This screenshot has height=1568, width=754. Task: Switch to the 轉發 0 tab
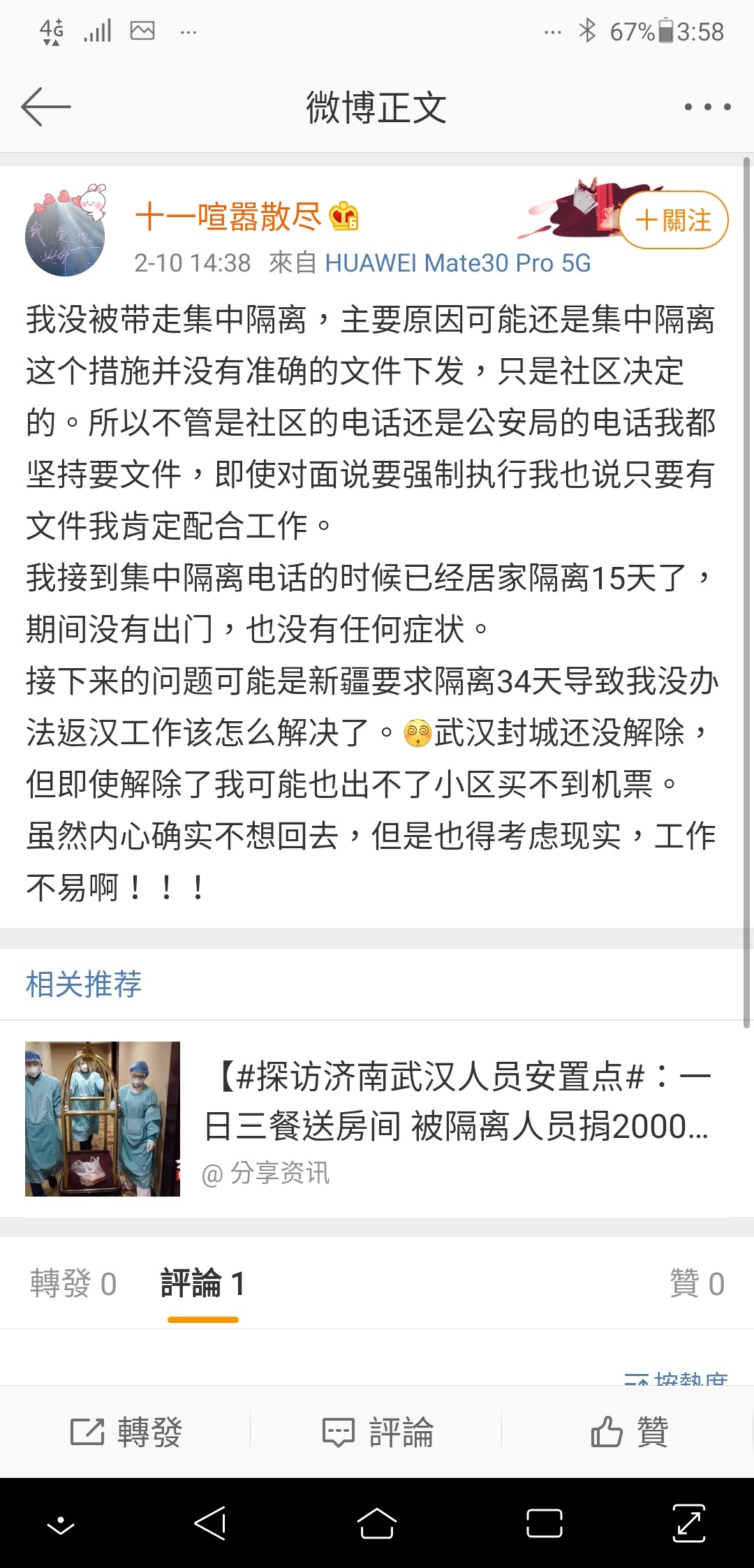[73, 1283]
